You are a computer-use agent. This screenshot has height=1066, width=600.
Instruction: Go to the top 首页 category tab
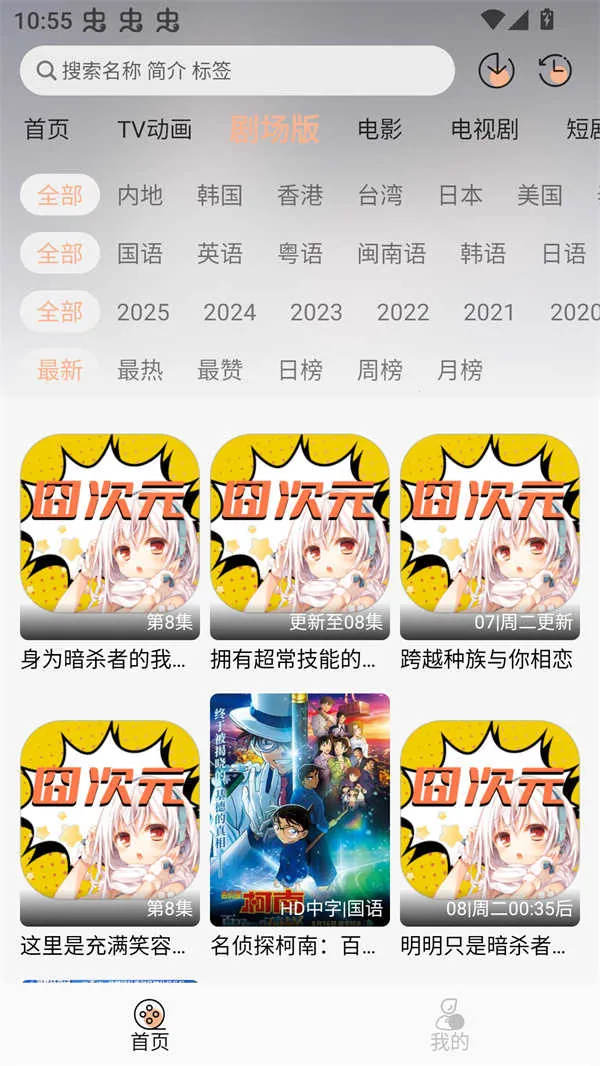47,129
